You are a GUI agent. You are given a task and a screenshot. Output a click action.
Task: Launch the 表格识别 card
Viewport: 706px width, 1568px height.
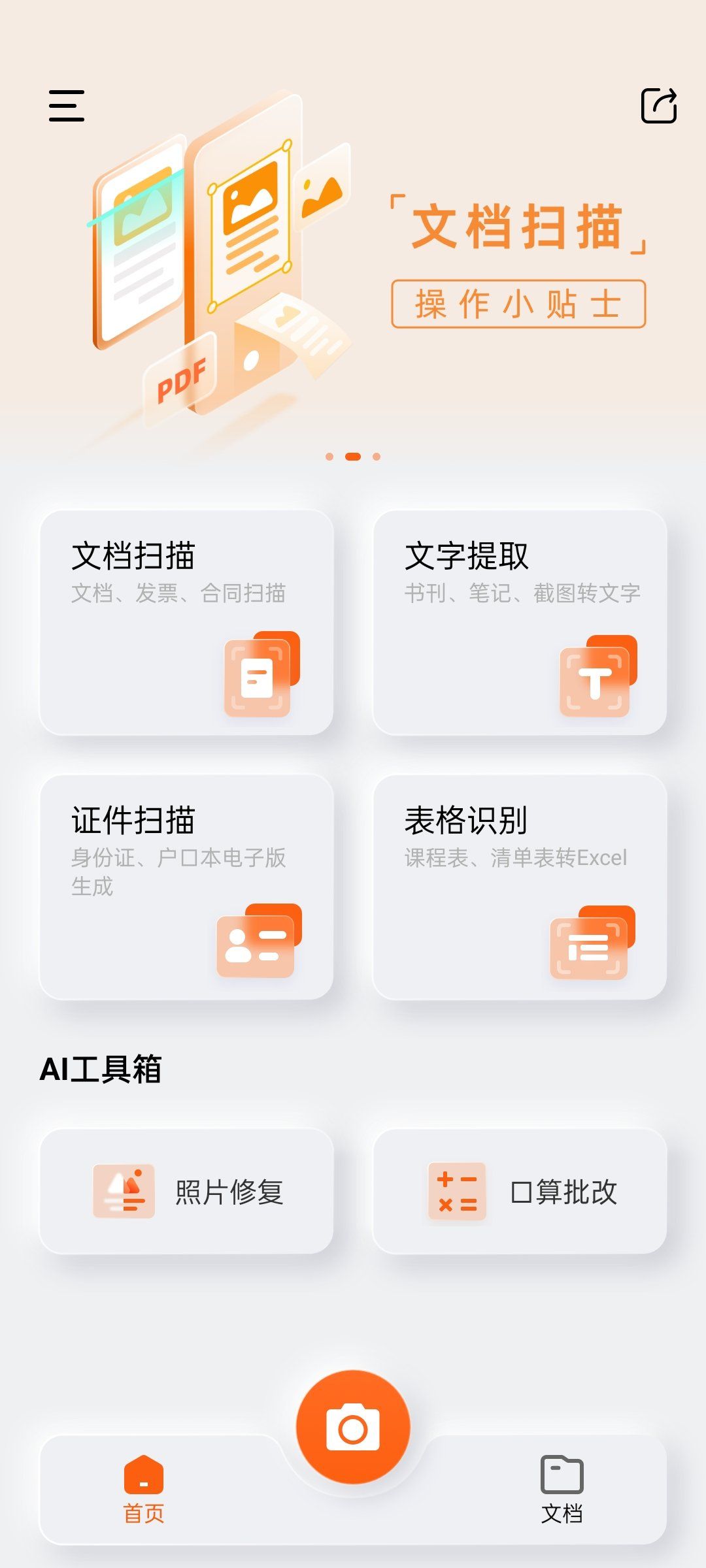pyautogui.click(x=520, y=887)
